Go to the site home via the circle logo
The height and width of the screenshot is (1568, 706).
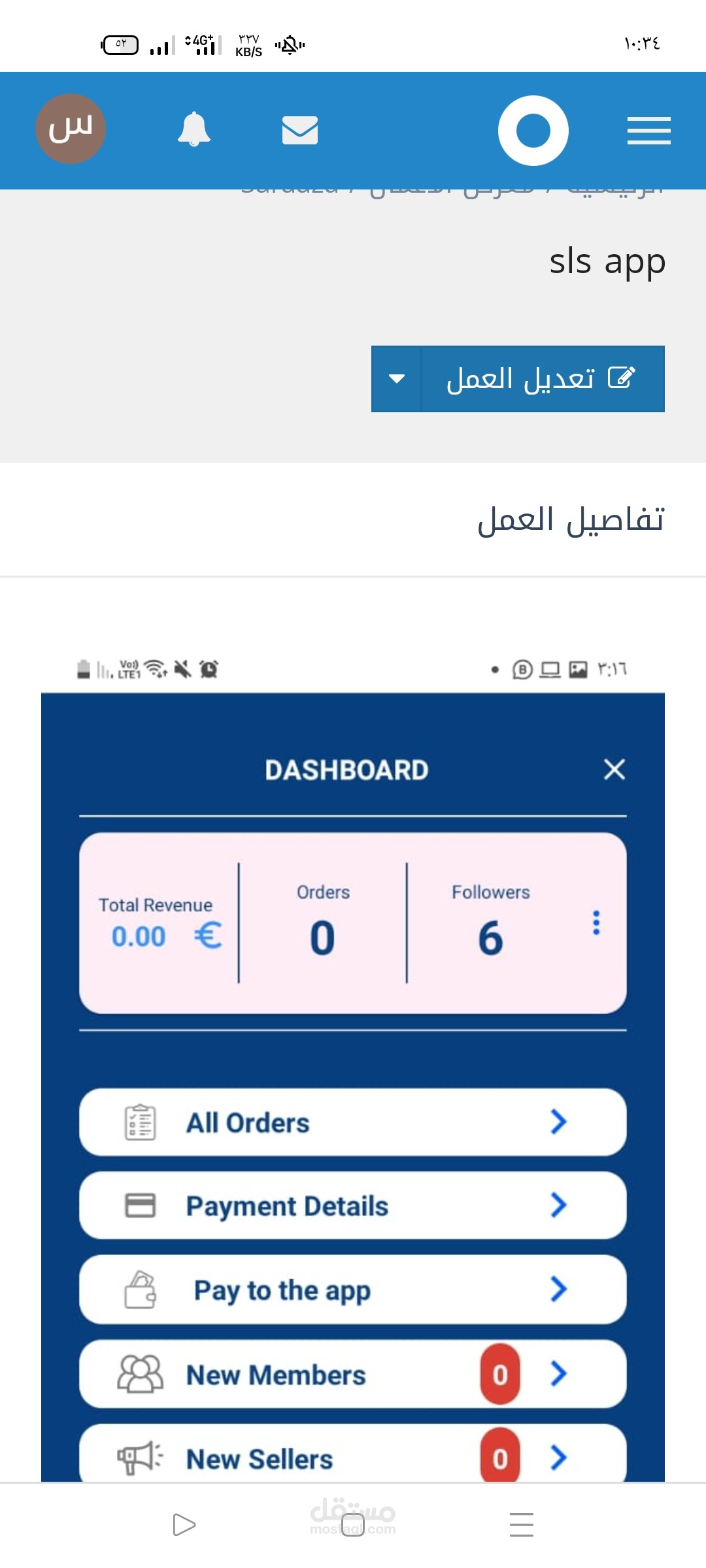[533, 131]
